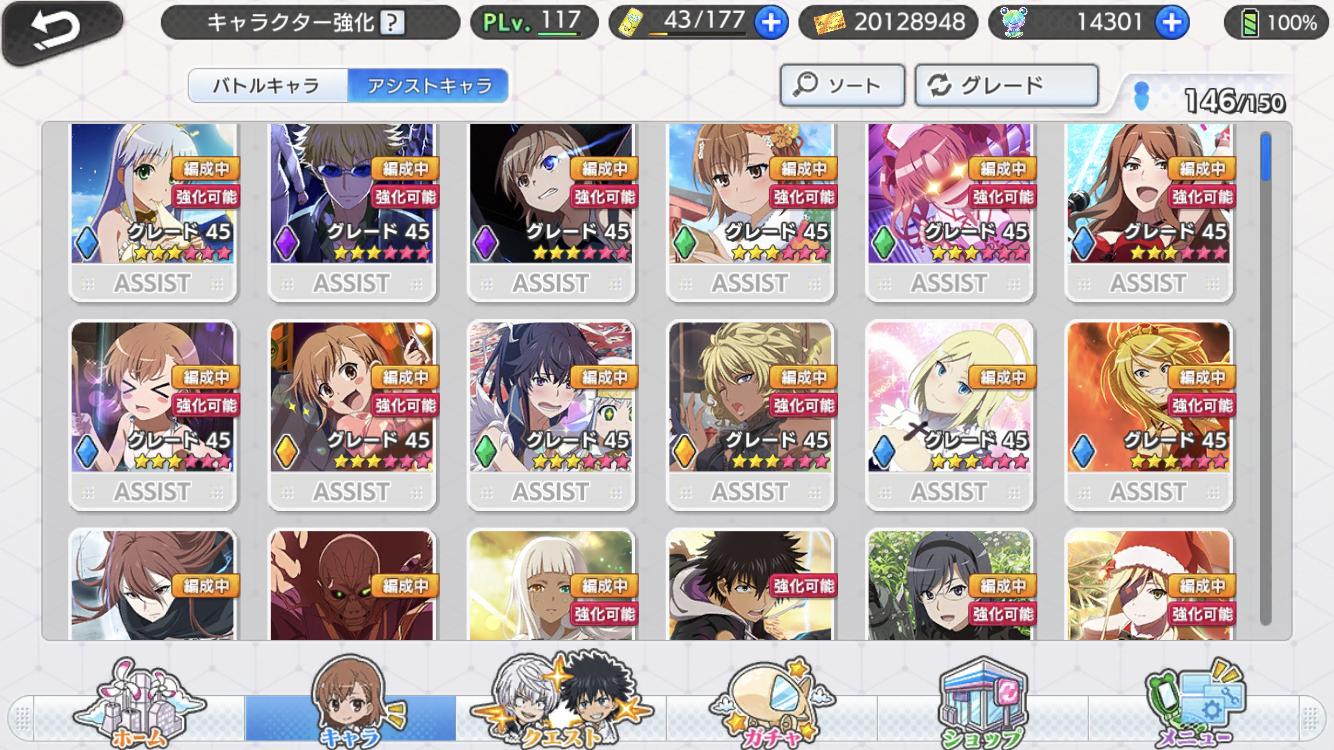Open the ショップ section

click(x=981, y=705)
